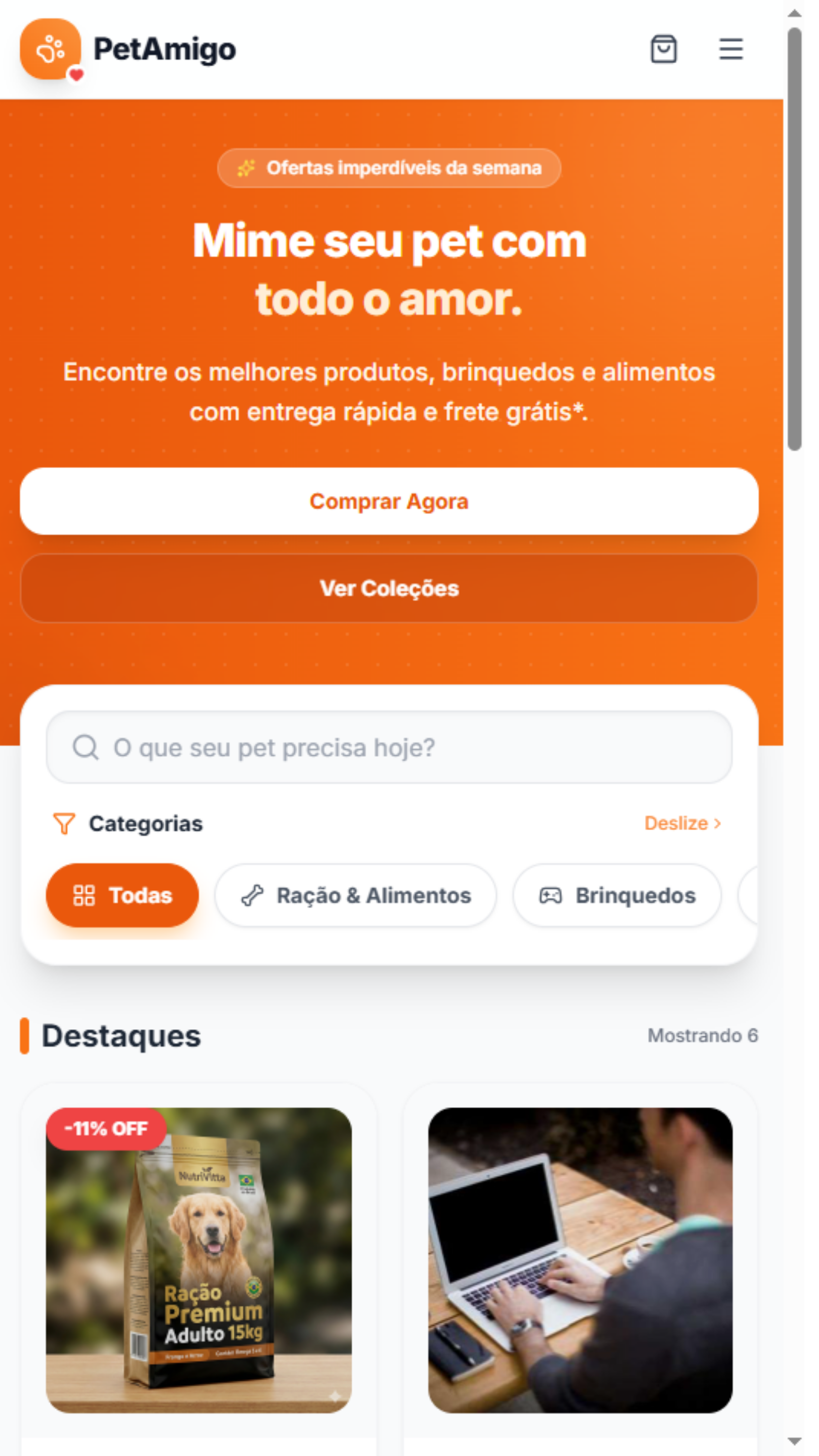Open the Ração Premium product card
Image resolution: width=819 pixels, height=1456 pixels.
[198, 1260]
